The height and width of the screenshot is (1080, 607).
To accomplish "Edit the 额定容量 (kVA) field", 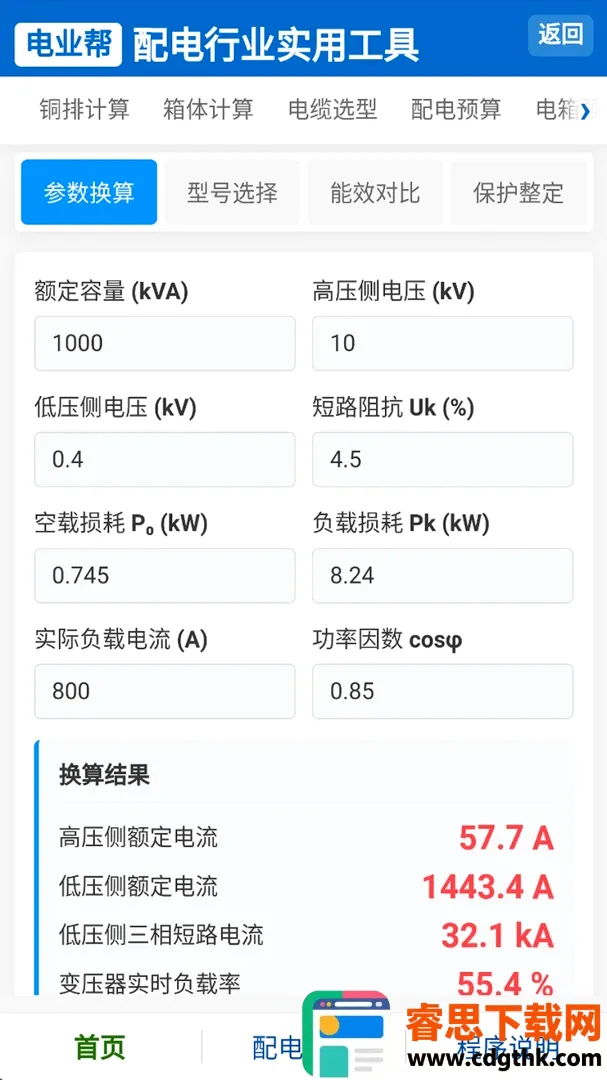I will coord(165,343).
